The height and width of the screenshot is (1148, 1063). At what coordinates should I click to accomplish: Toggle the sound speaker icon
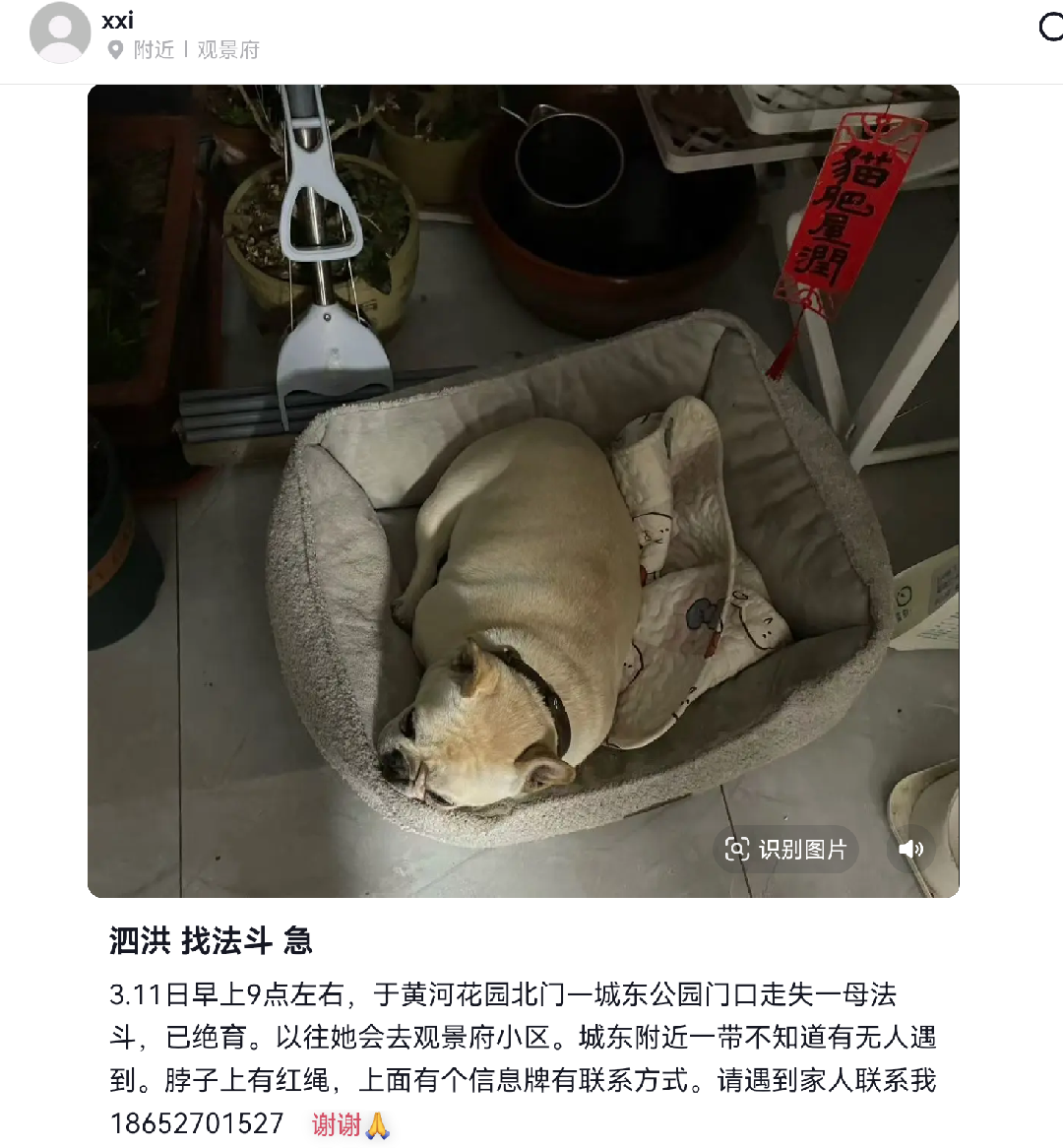coord(911,849)
